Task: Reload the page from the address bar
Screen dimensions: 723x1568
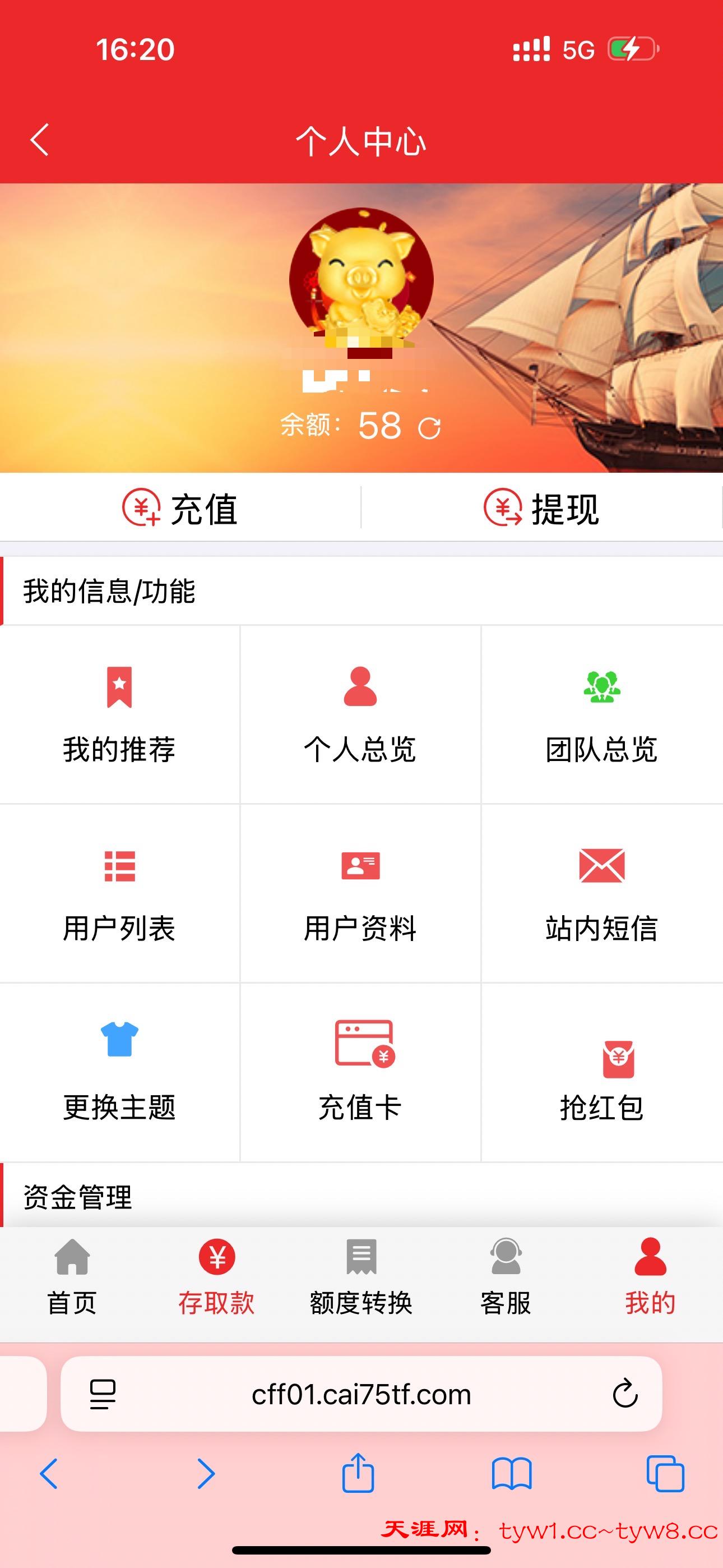Action: (x=624, y=1394)
